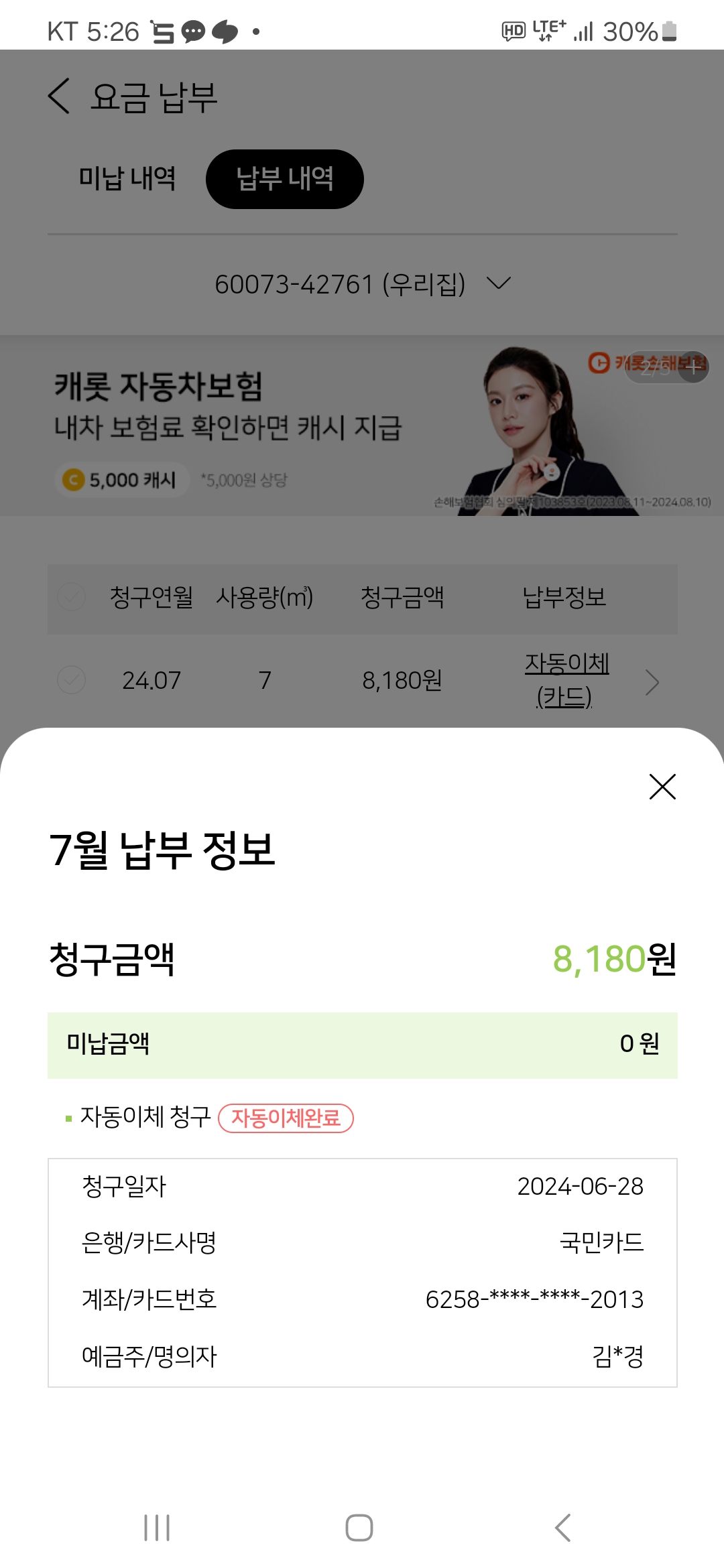
Task: Close the 7월 납부 정보 sheet
Action: [662, 787]
